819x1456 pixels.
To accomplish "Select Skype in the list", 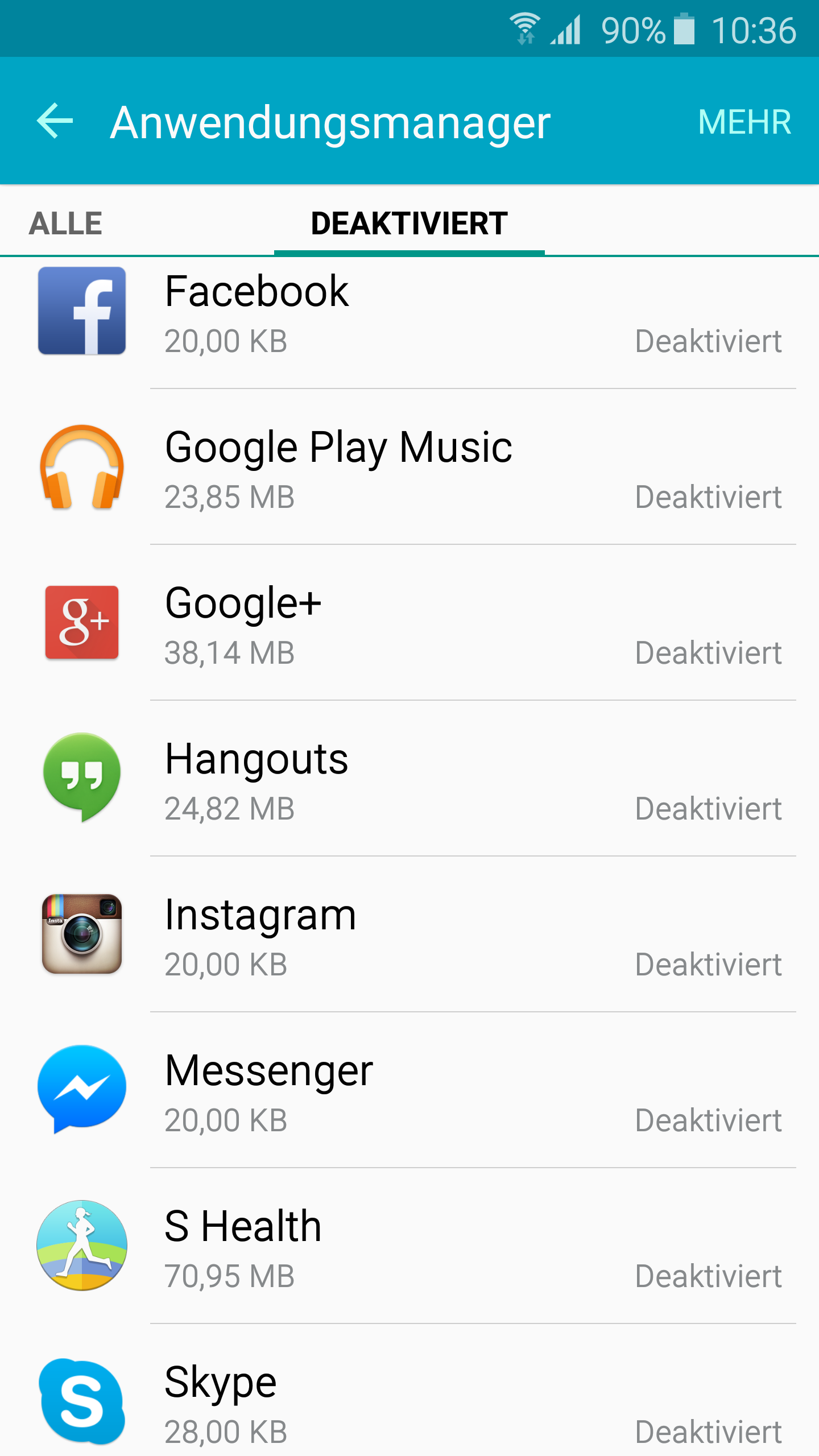I will pos(409,1391).
